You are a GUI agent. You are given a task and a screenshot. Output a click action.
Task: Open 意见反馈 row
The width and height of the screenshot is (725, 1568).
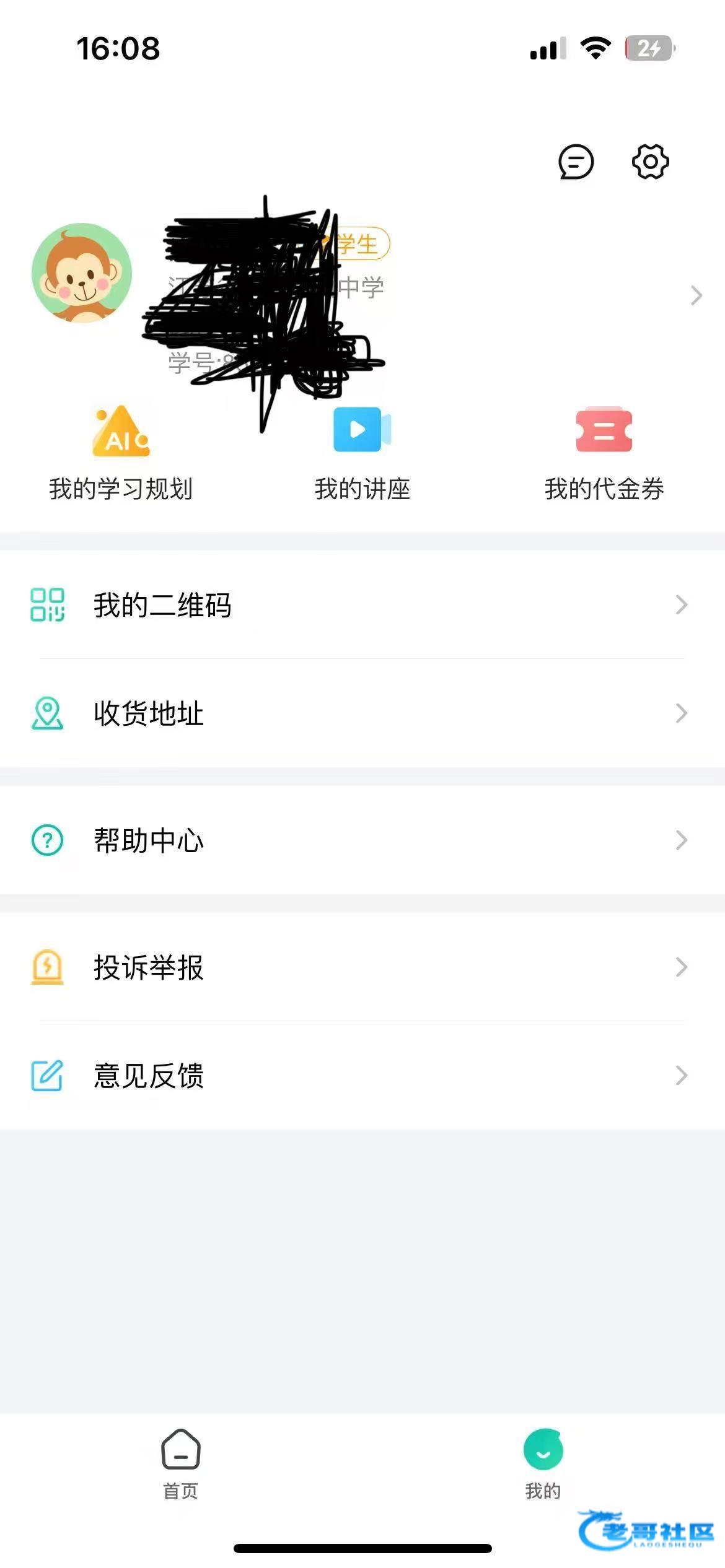(x=362, y=1076)
